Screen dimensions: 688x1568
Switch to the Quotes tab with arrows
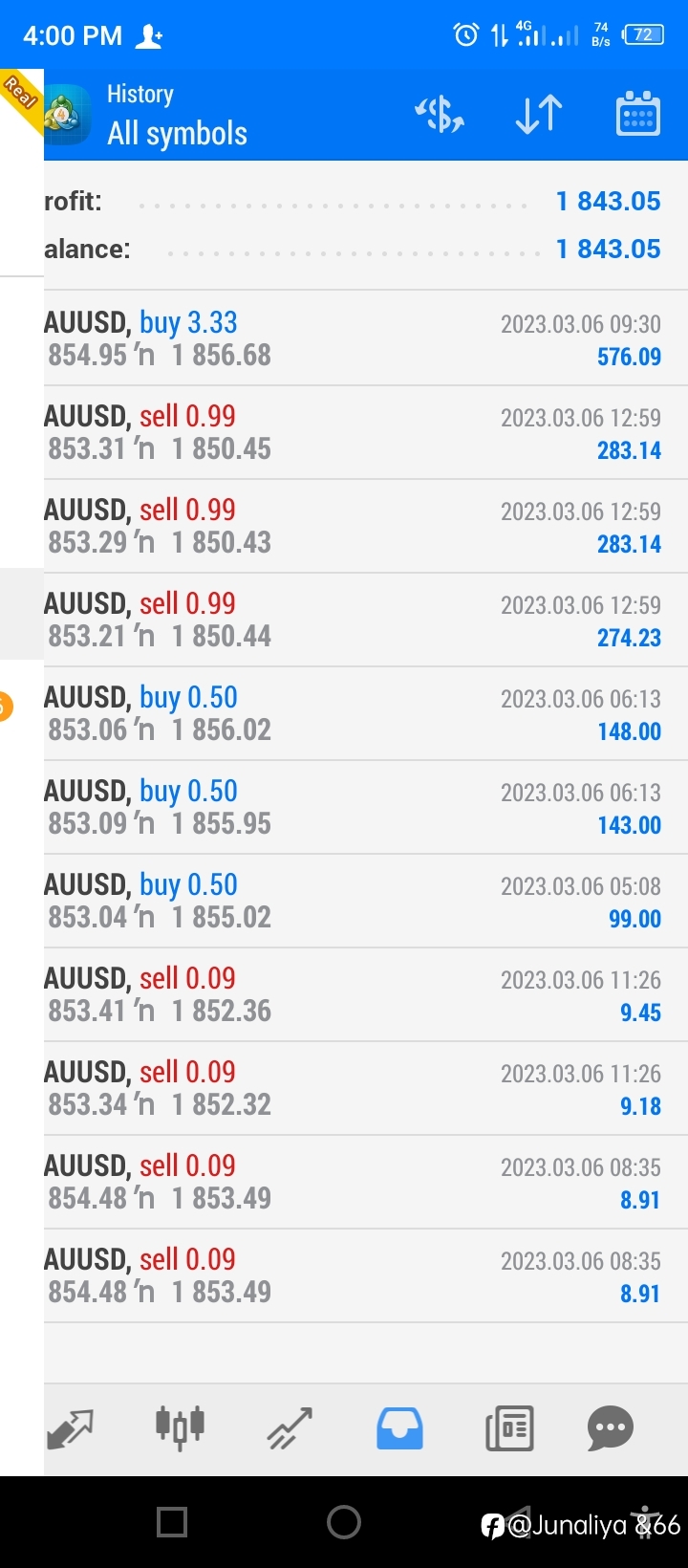(70, 1428)
